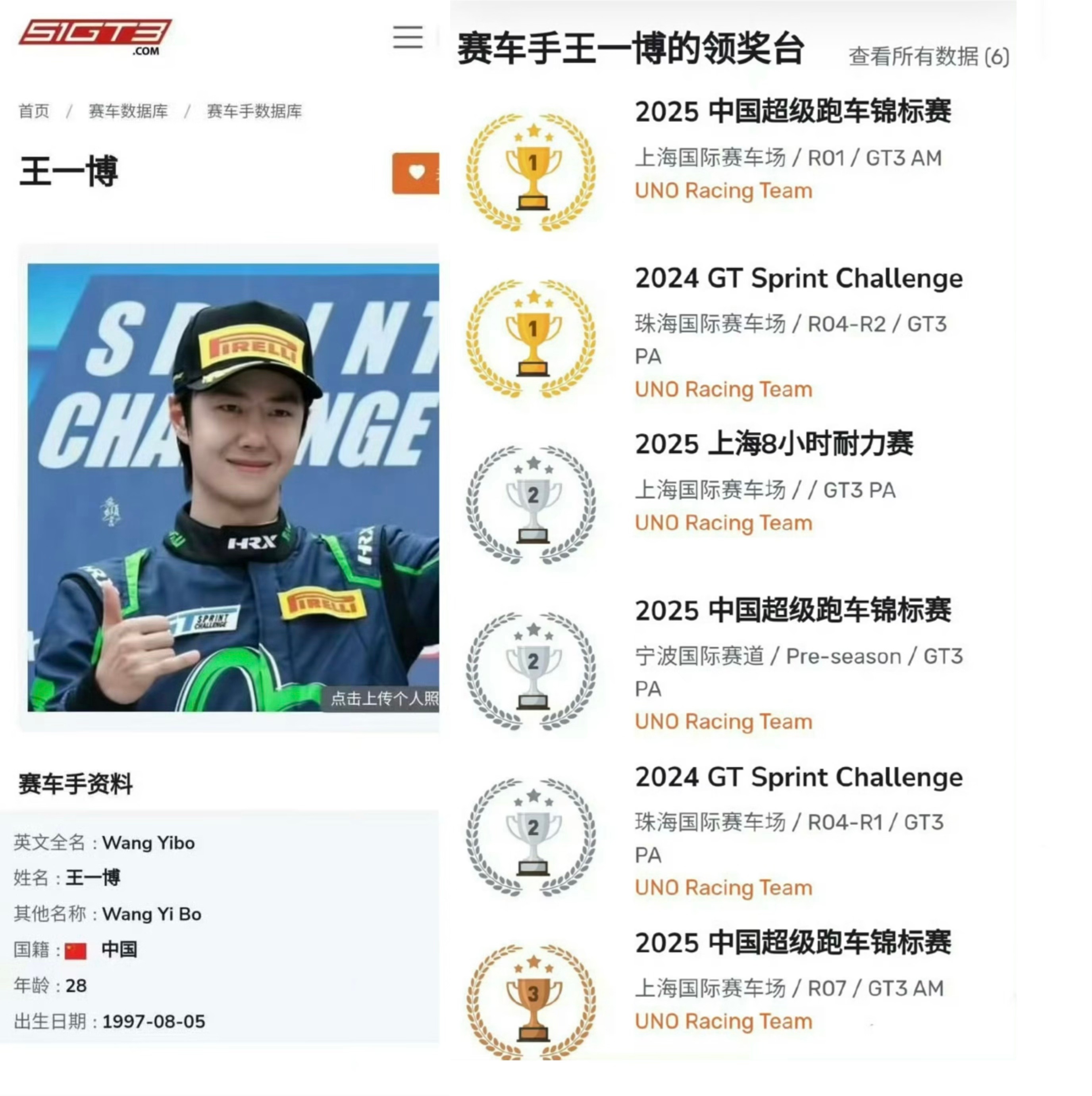This screenshot has height=1096, width=1092.
Task: Click the gold trophy for 2025 中国超级跑车锦标赛 R01
Action: point(533,170)
